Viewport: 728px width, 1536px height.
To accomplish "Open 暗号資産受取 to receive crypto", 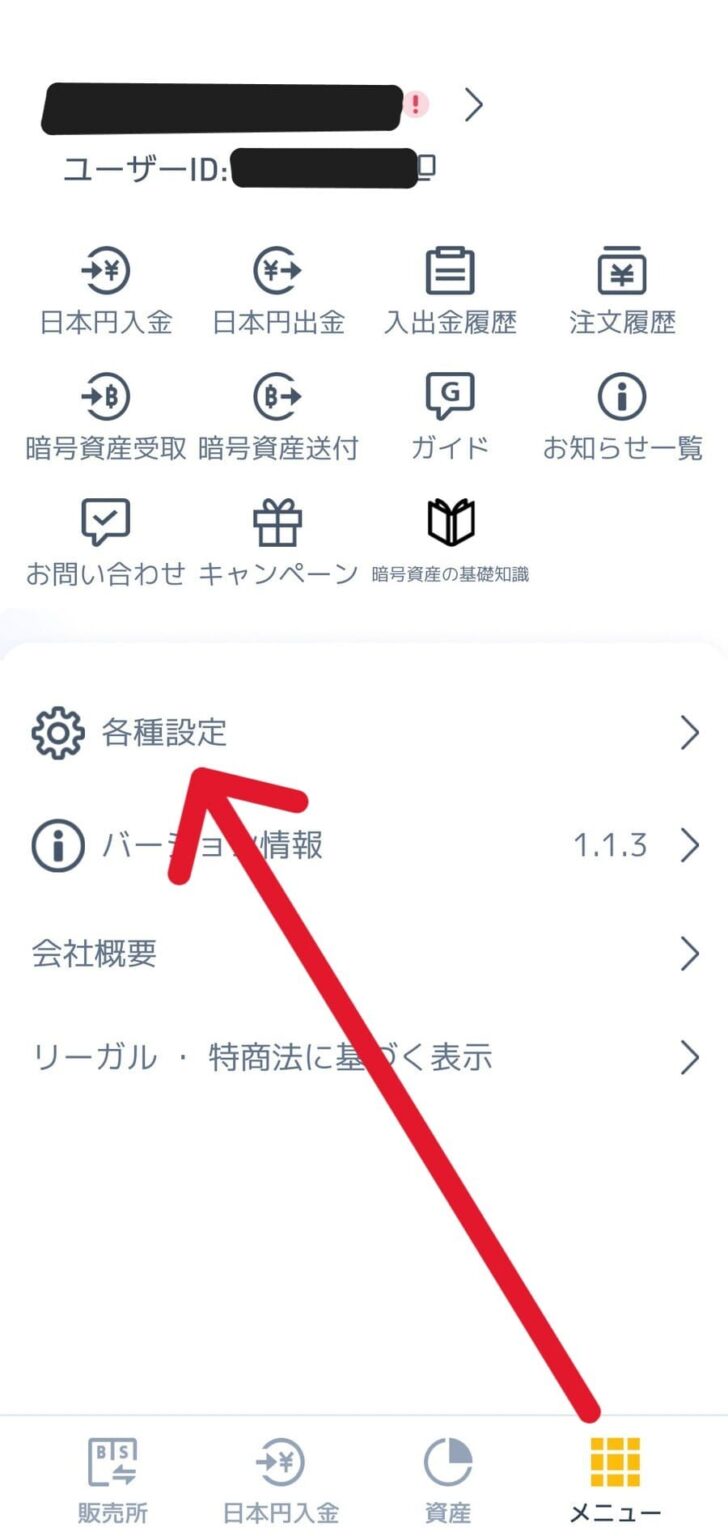I will tap(106, 417).
